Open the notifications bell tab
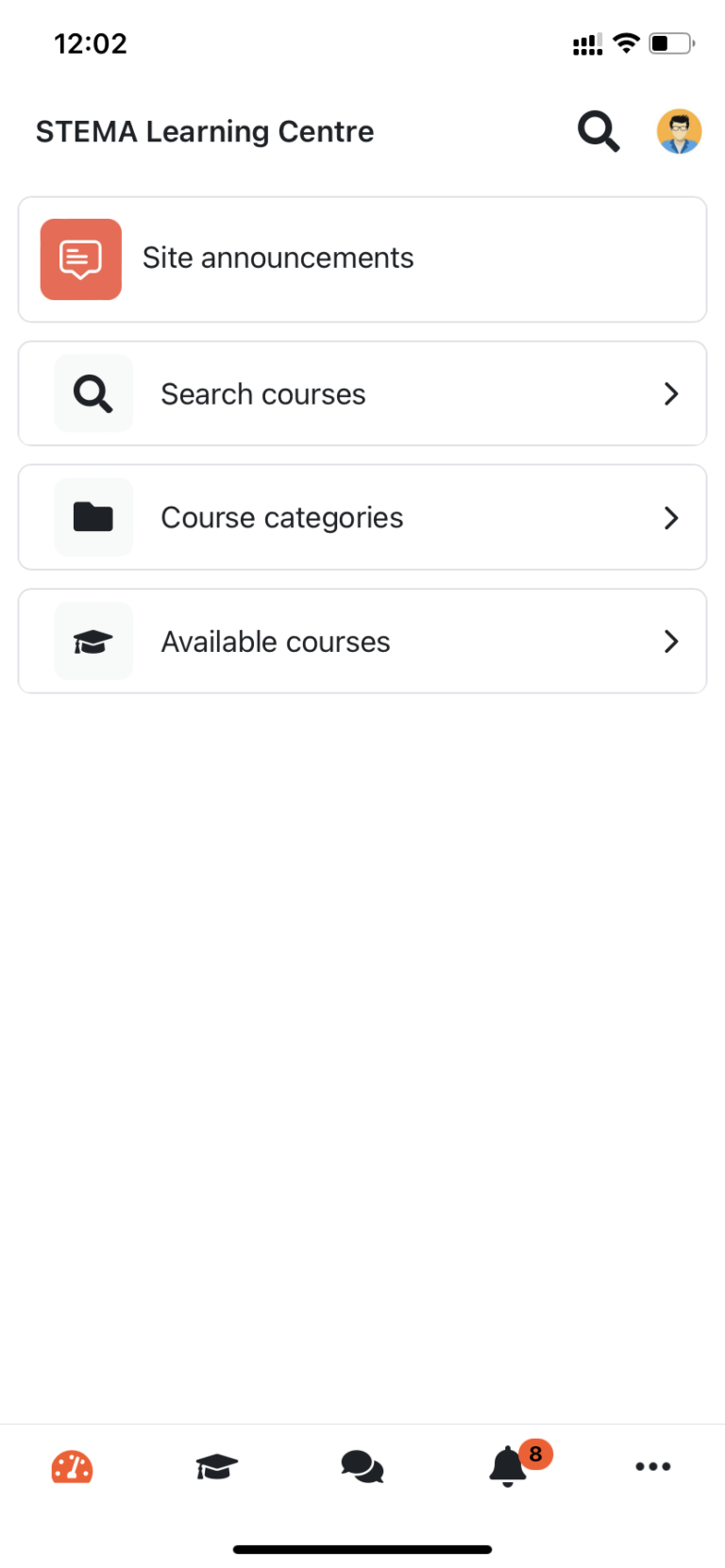725x1568 pixels. [x=508, y=1467]
